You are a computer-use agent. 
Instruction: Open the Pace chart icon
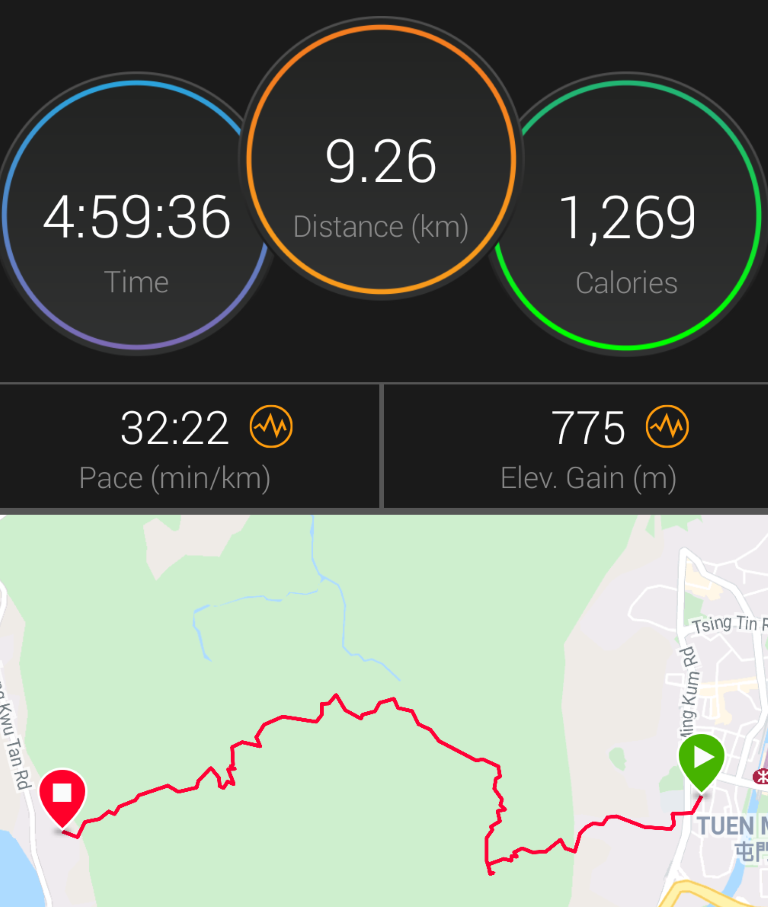[x=271, y=428]
